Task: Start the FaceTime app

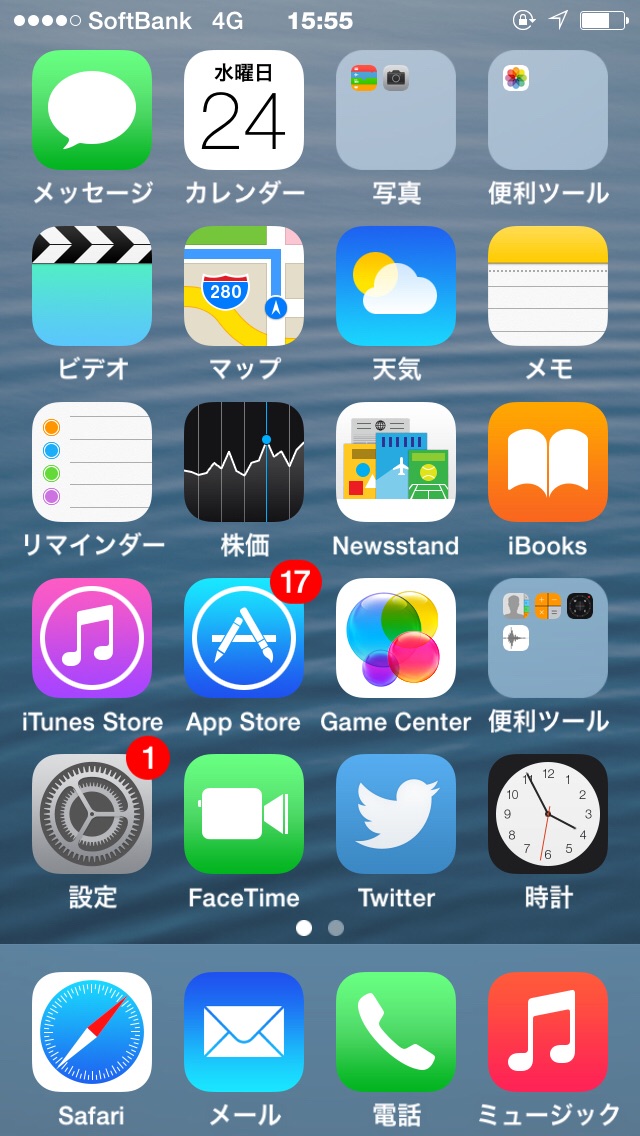Action: click(x=244, y=814)
